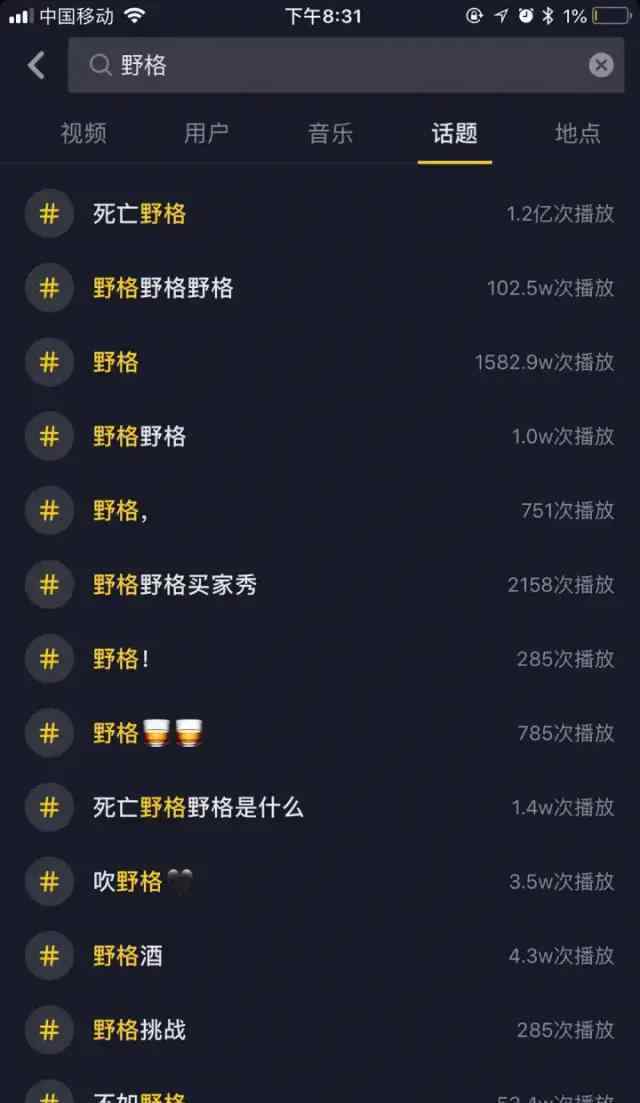
Task: Switch to the 音乐 tab
Action: coord(331,133)
